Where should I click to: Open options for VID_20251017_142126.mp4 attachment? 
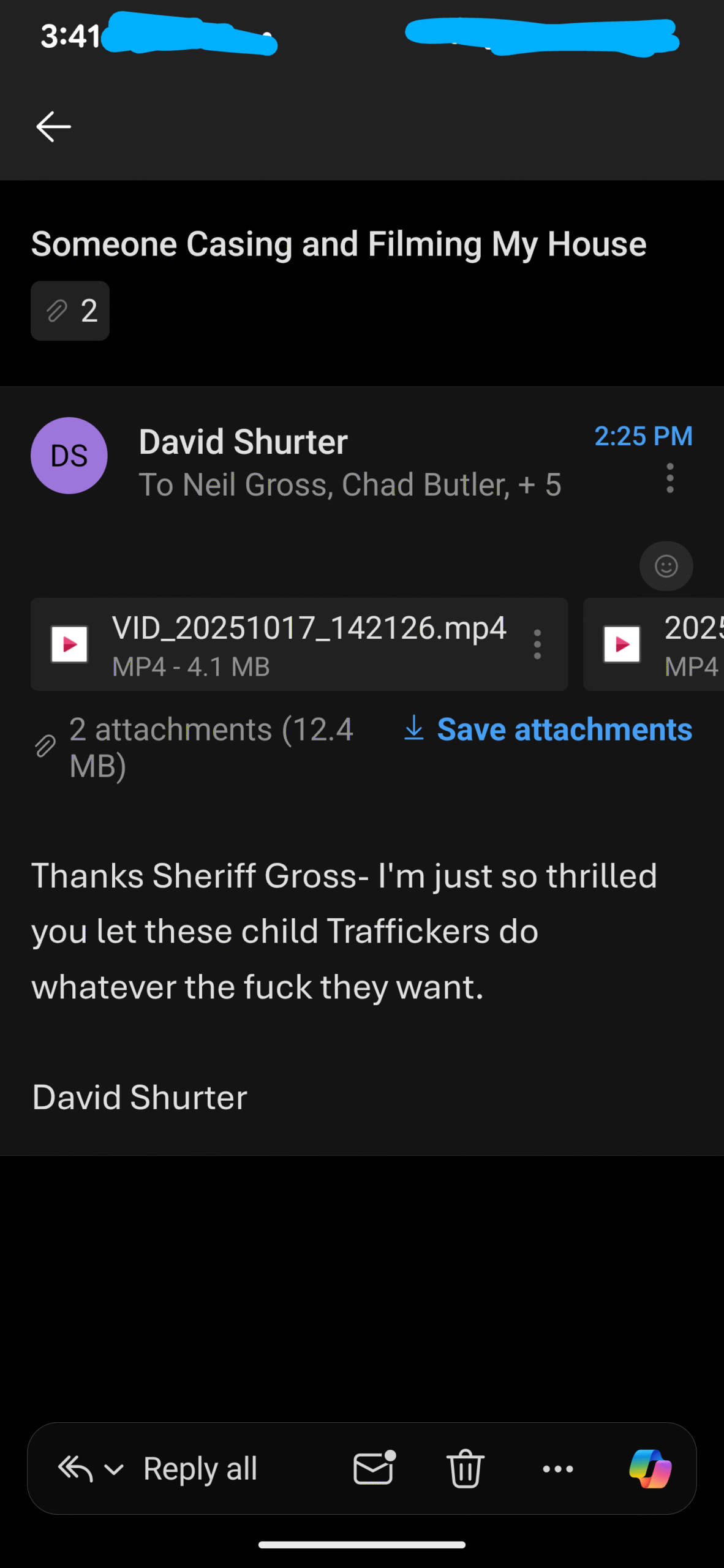(x=537, y=644)
